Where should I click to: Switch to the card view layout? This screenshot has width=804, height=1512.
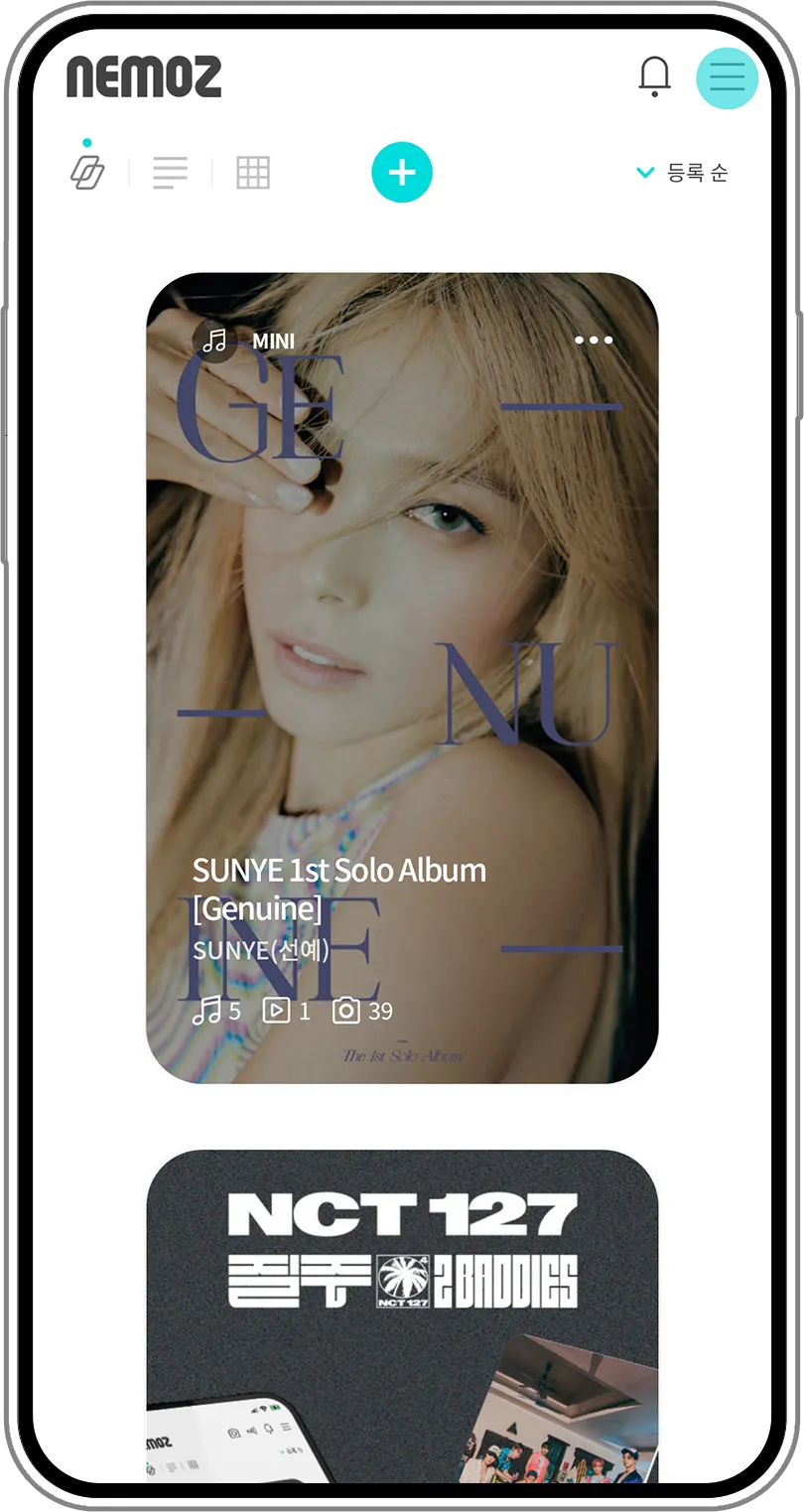87,173
